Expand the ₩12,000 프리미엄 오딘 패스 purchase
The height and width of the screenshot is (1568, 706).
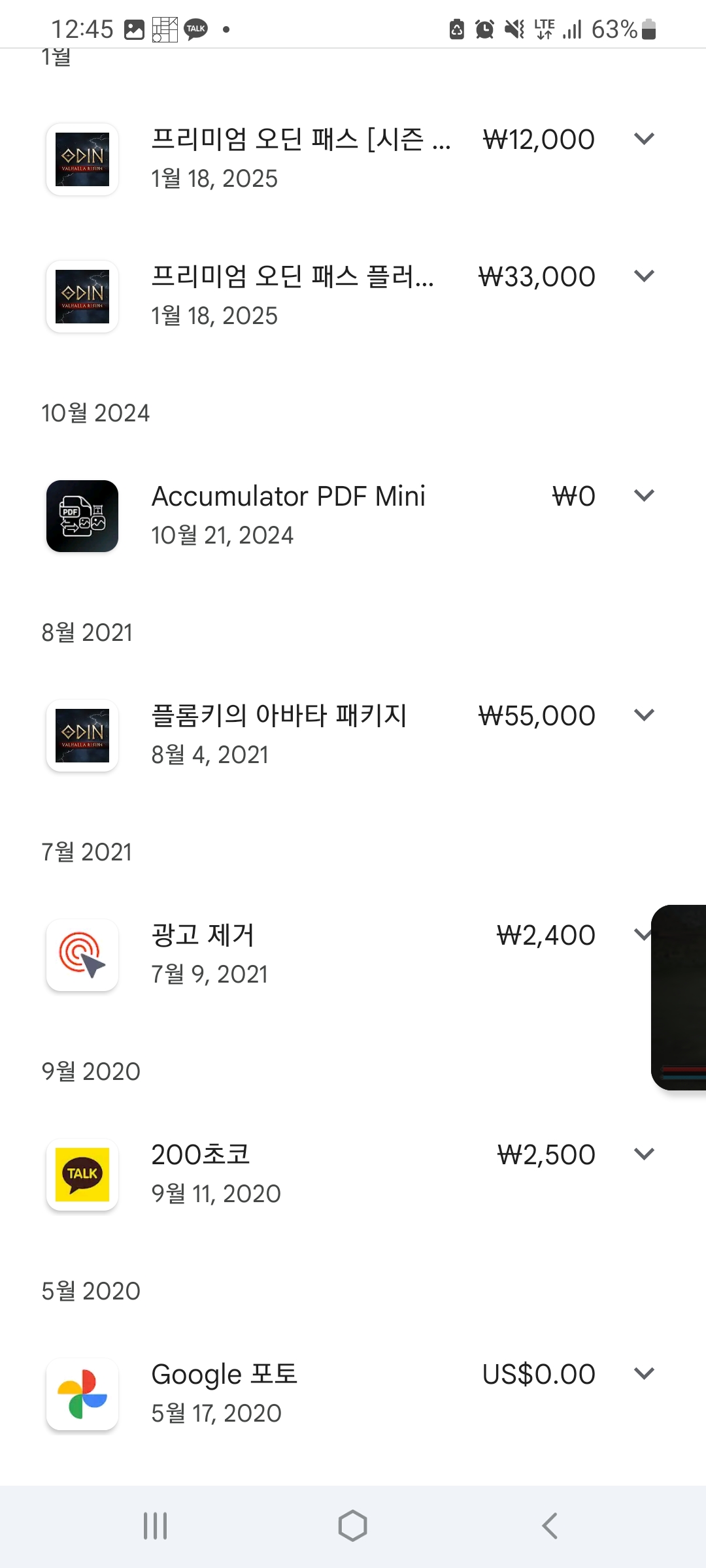tap(644, 139)
